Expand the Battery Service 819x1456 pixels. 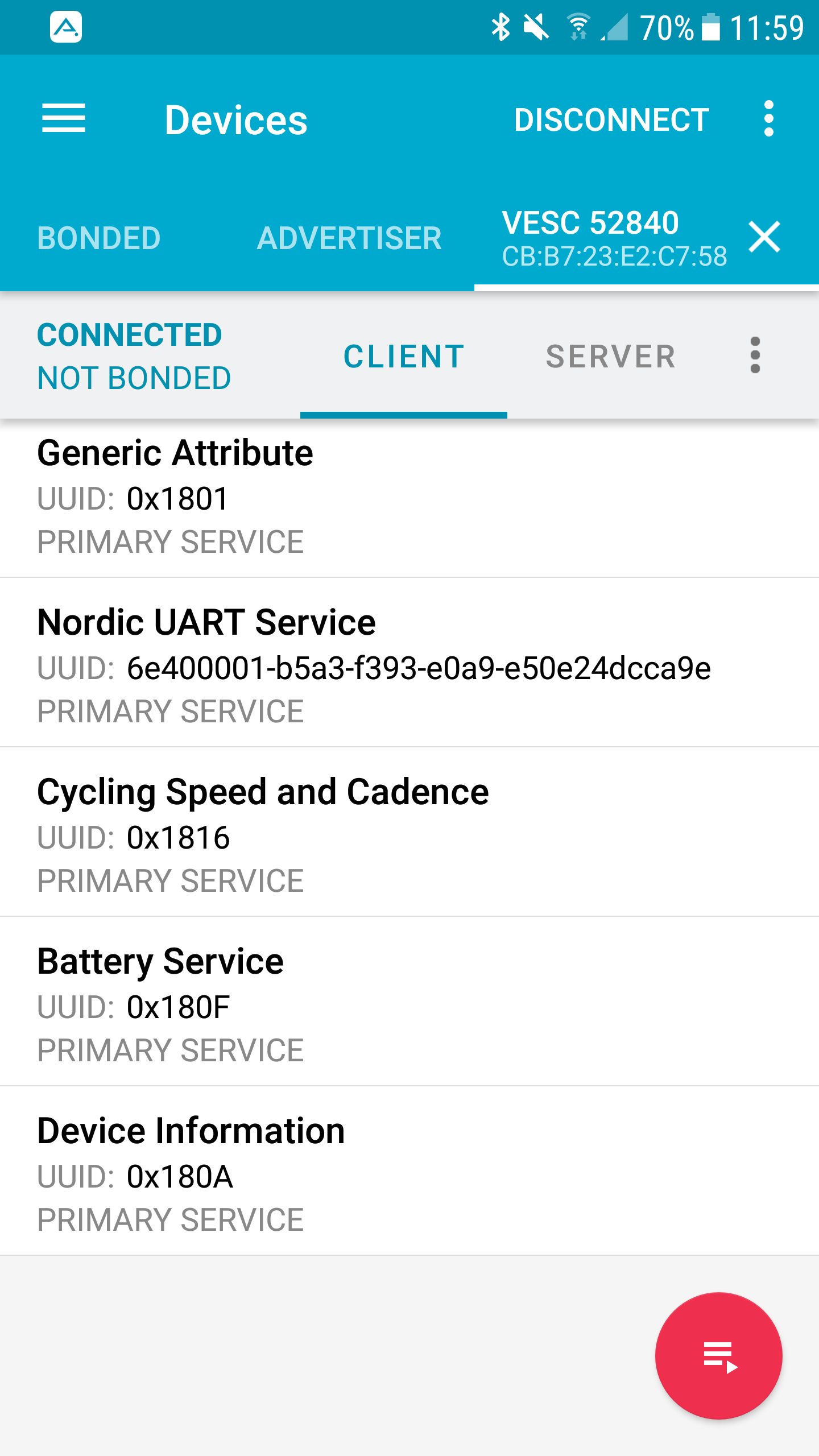[x=409, y=1004]
